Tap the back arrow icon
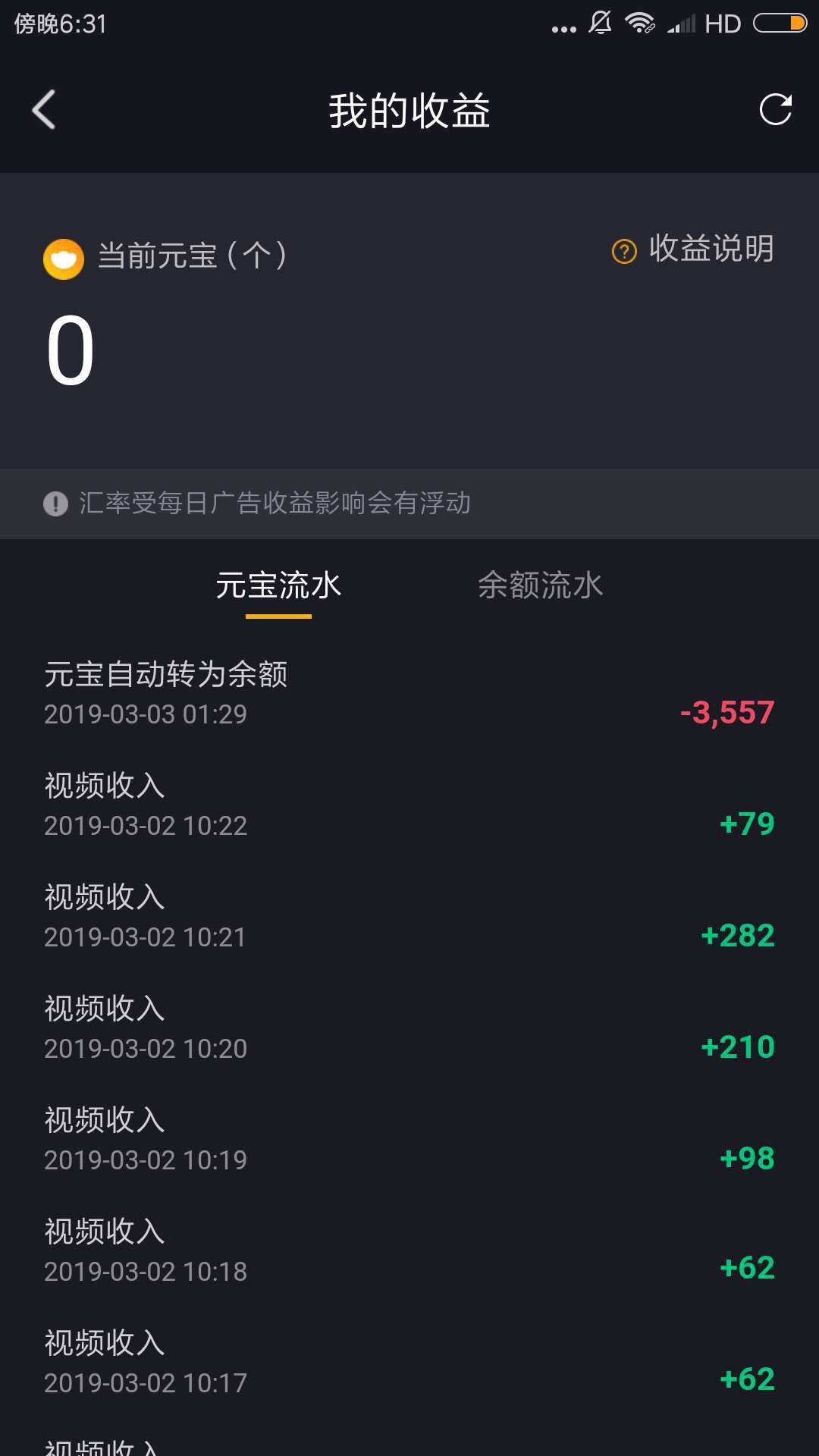819x1456 pixels. pos(43,110)
